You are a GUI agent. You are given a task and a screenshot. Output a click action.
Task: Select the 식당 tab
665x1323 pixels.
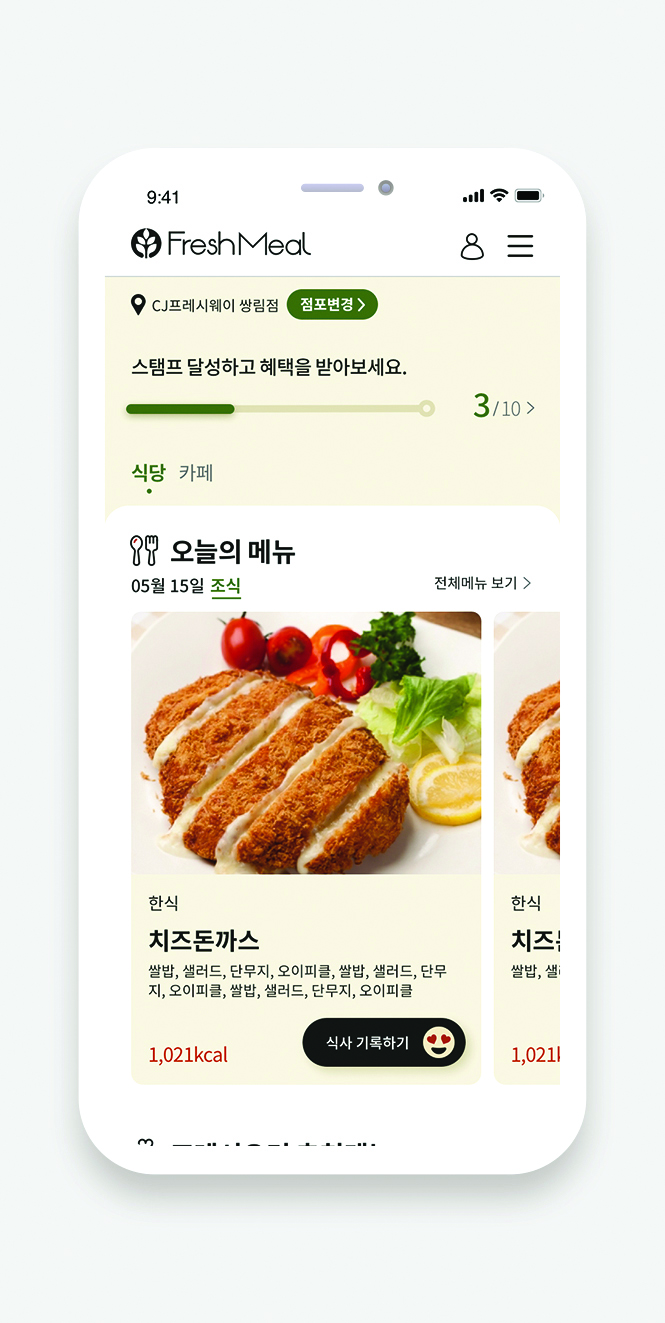pos(148,473)
